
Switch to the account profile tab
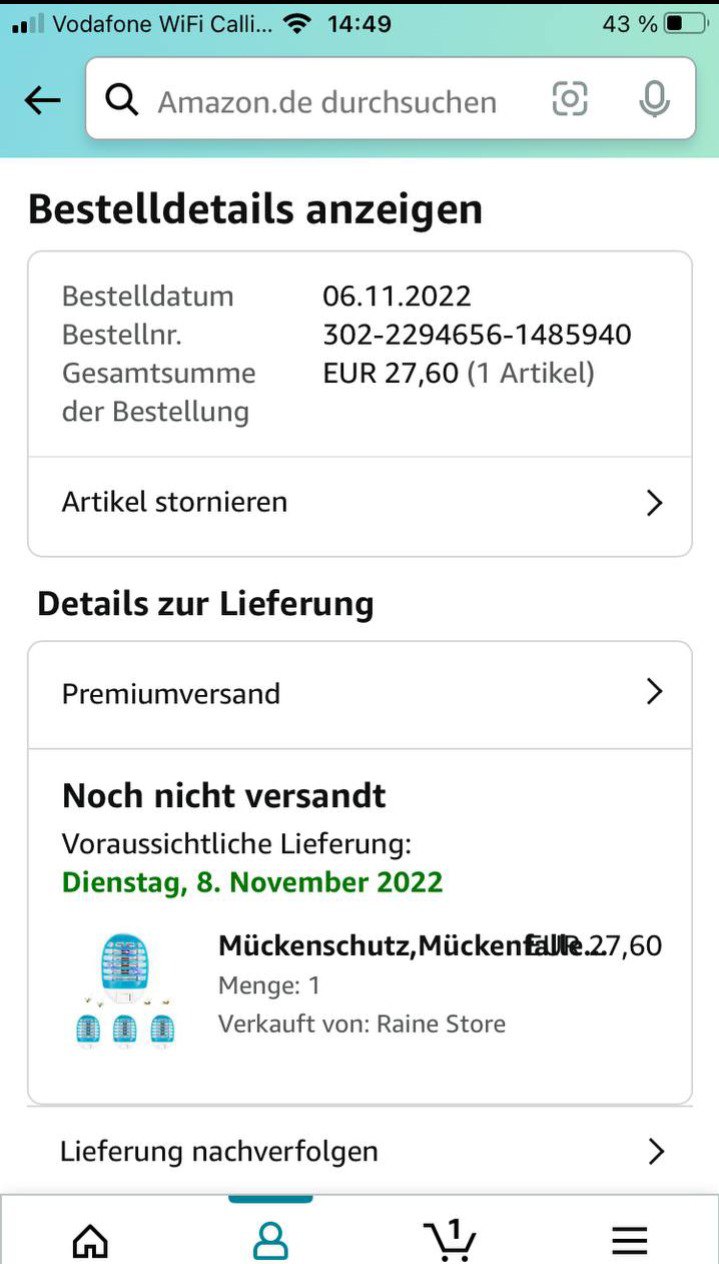tap(270, 1240)
